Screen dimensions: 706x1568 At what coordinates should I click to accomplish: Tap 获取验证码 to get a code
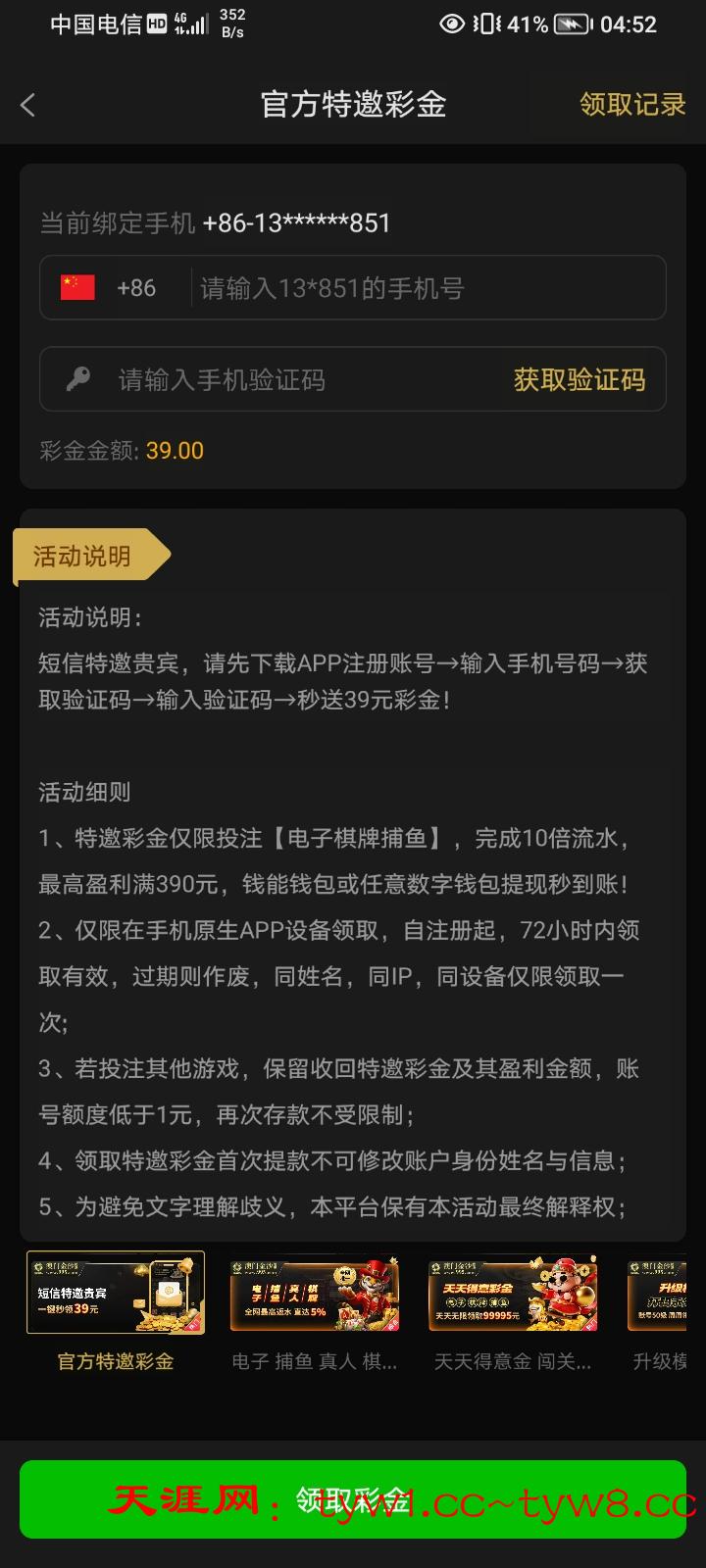coord(579,379)
